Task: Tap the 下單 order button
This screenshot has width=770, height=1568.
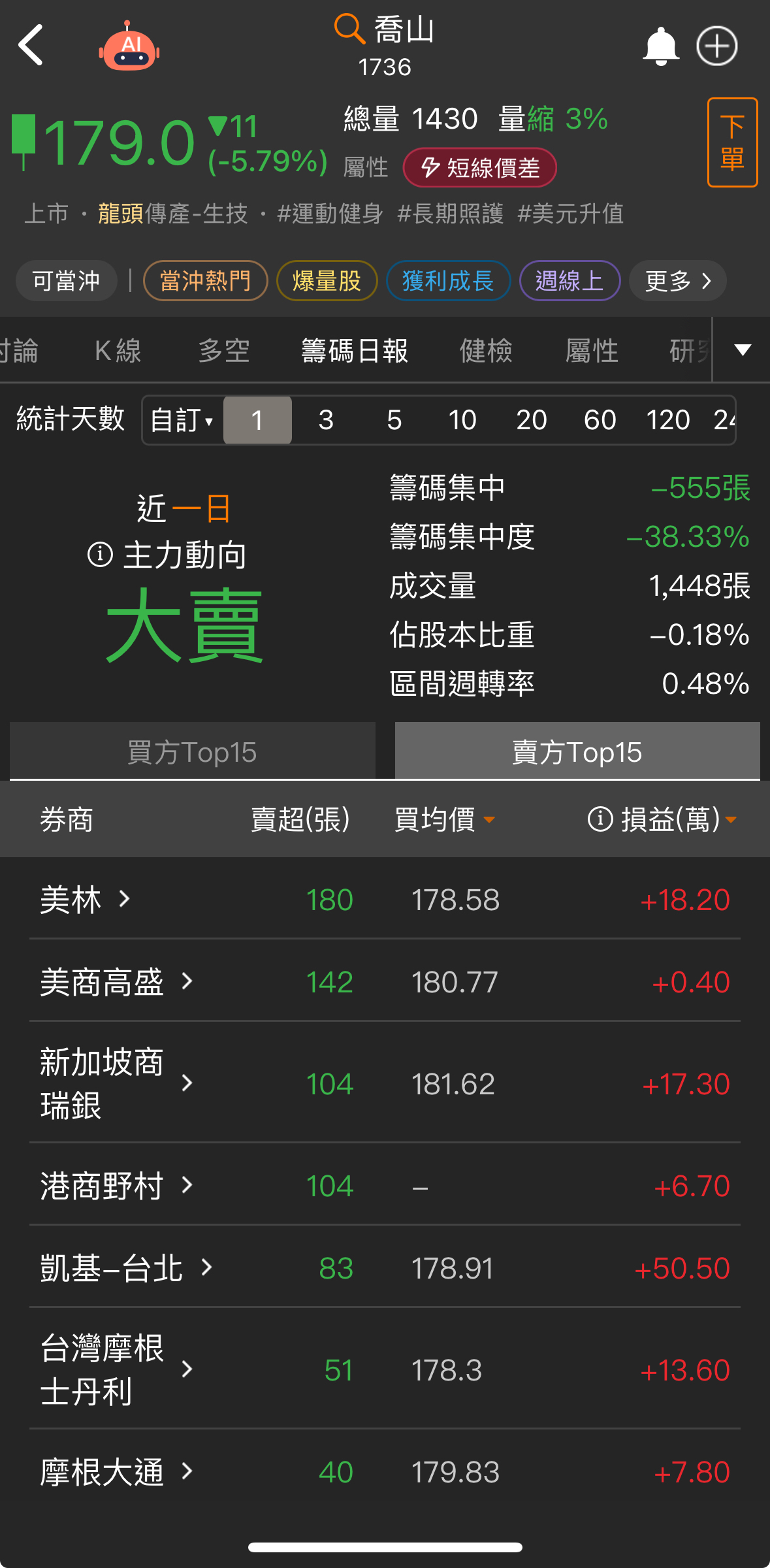Action: pos(732,142)
